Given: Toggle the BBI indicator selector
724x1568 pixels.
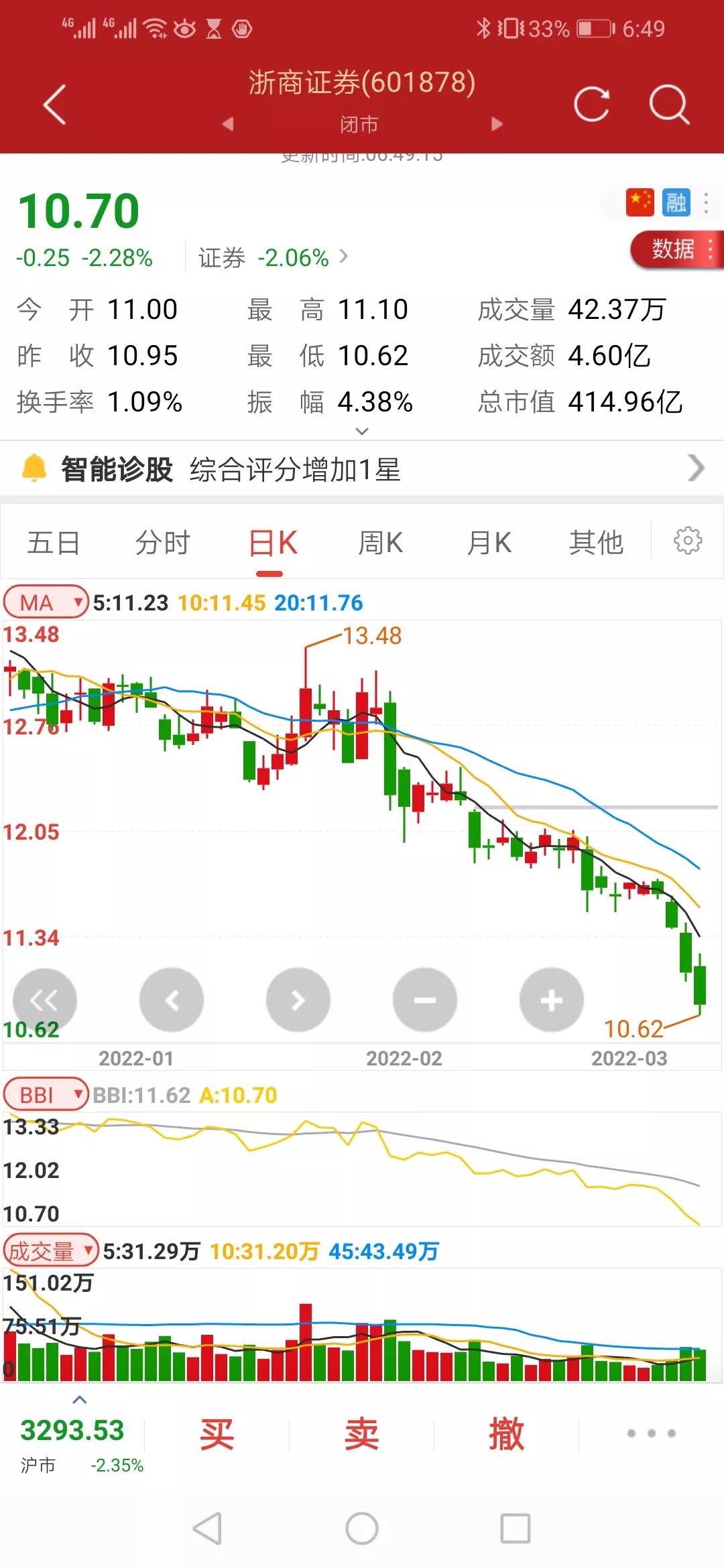Looking at the screenshot, I should 44,1095.
